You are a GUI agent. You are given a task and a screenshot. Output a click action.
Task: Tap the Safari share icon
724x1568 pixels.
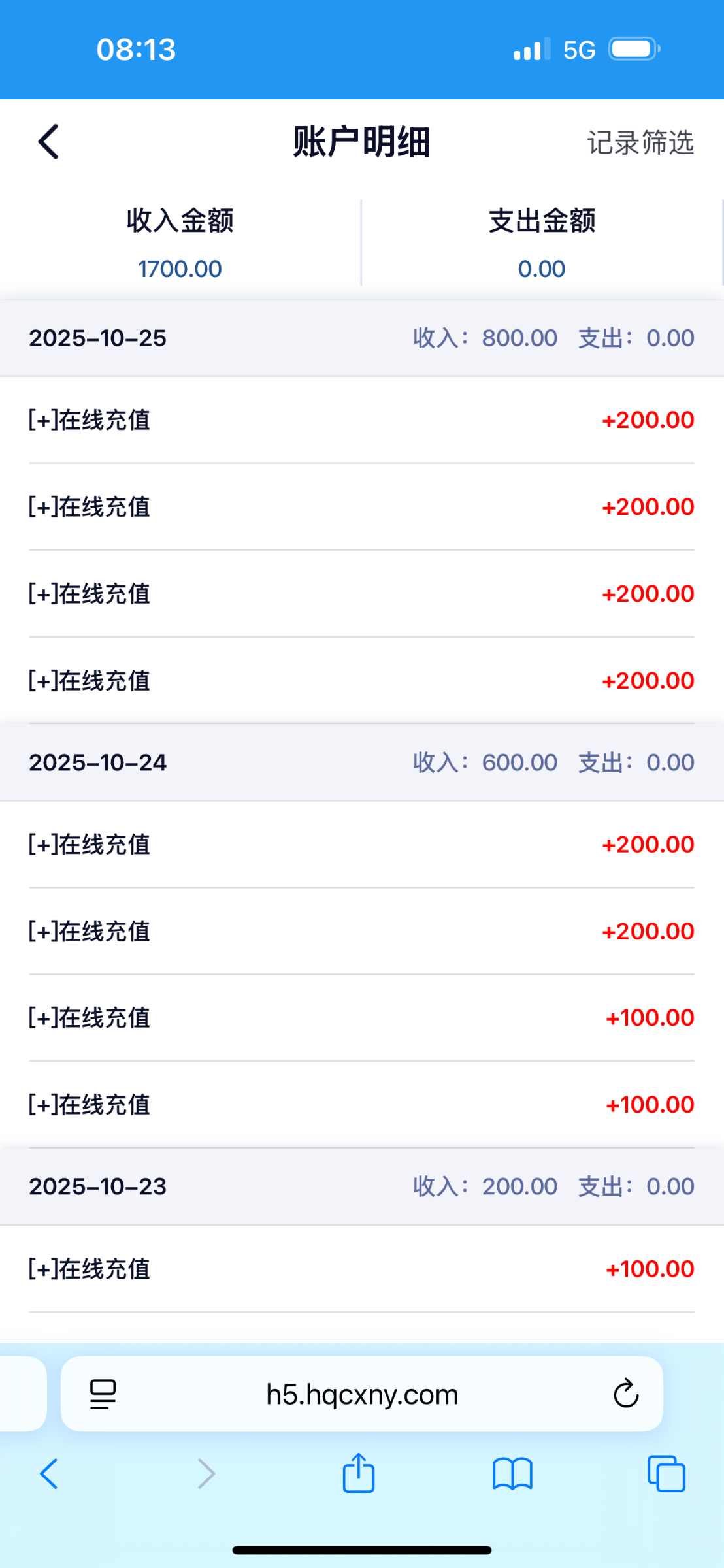coord(358,1473)
